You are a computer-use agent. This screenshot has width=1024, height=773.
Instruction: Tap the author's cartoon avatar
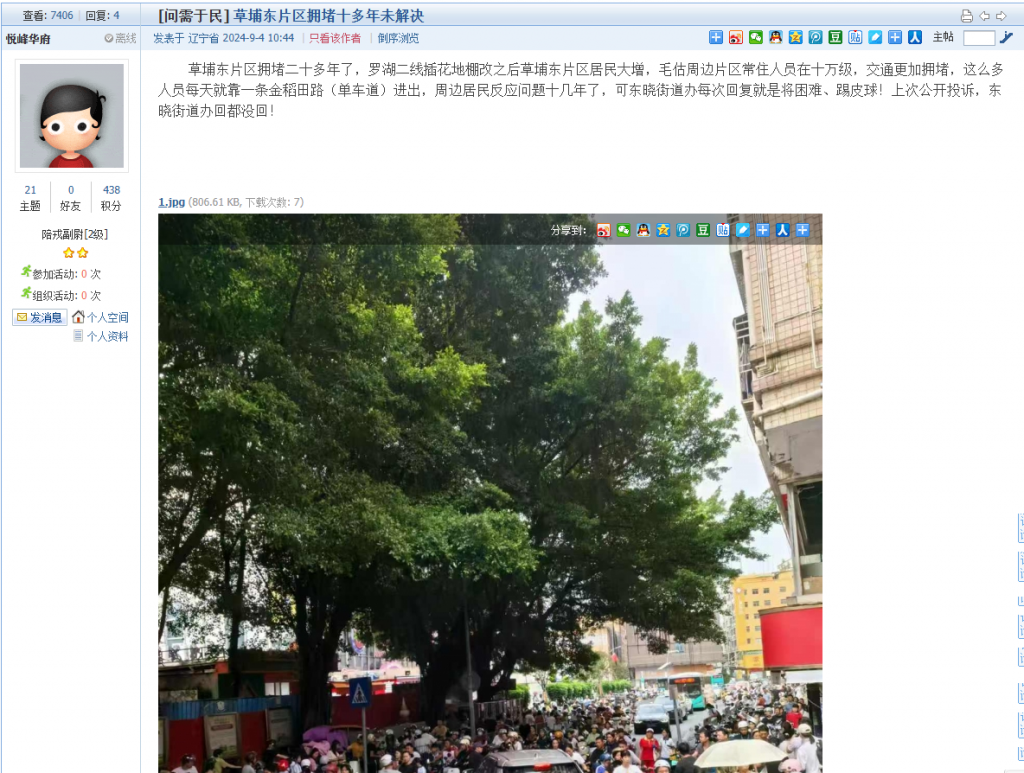(71, 115)
